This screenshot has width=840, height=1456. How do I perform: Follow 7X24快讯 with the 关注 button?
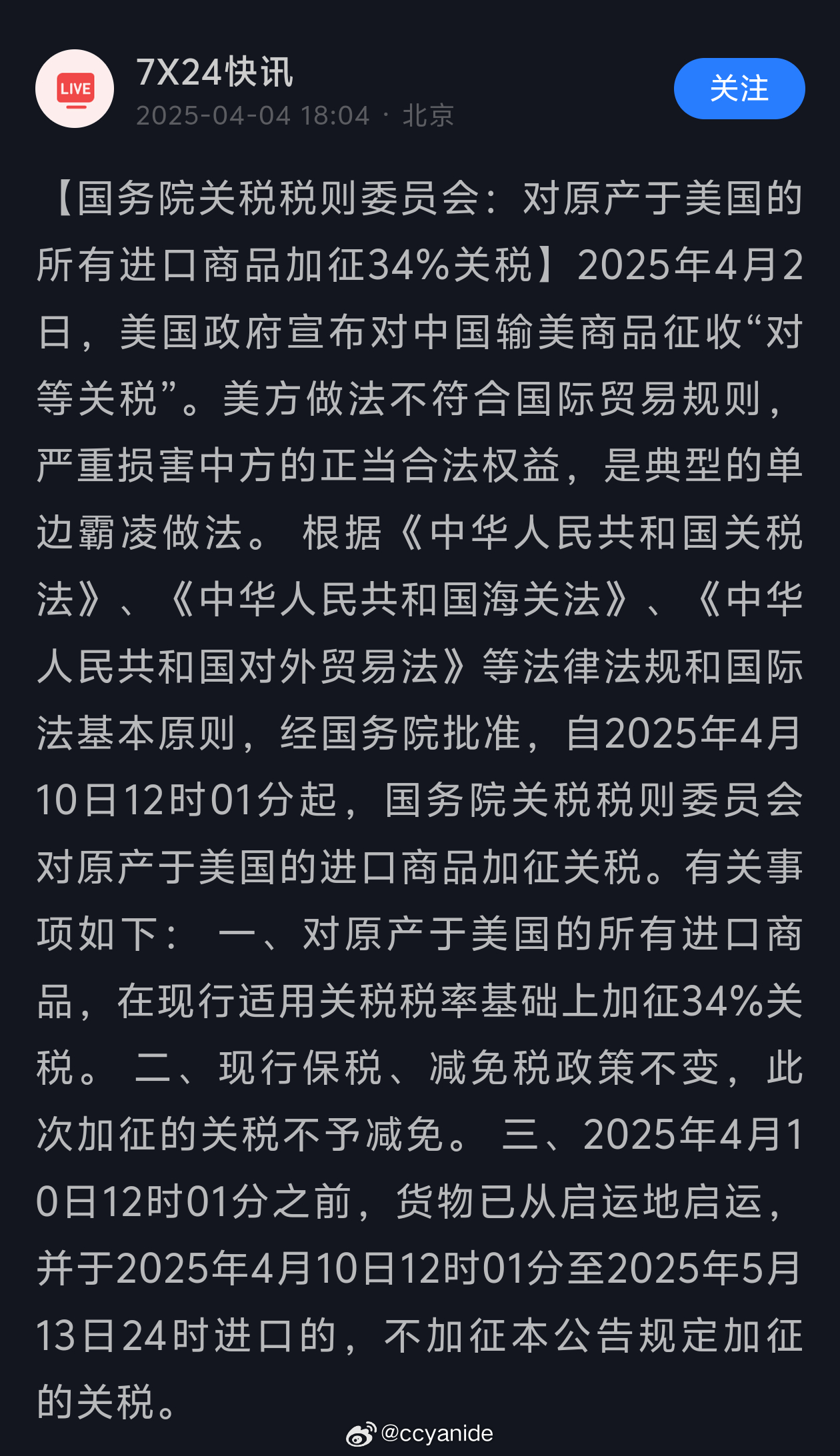tap(739, 89)
